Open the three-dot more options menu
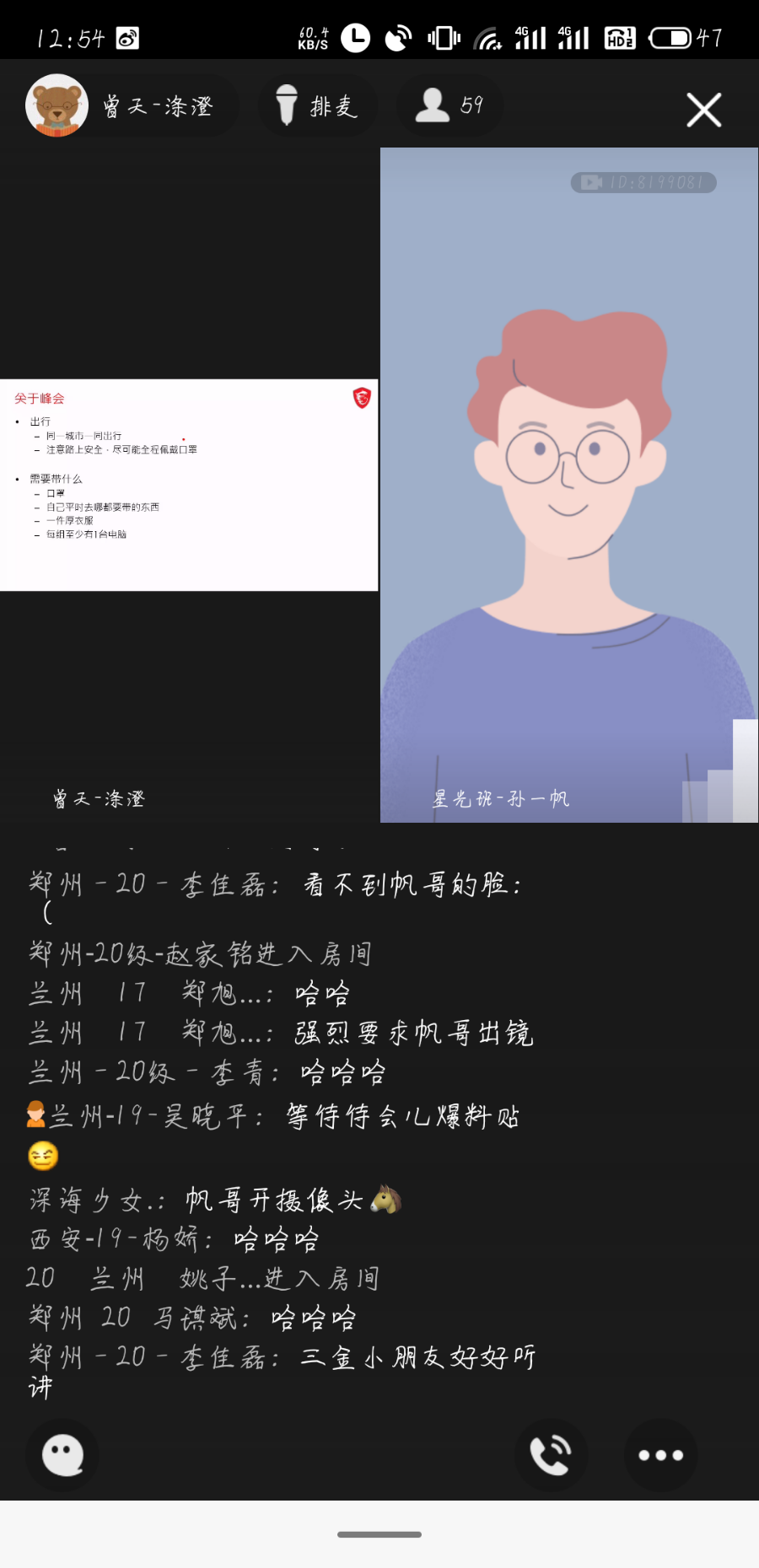Viewport: 759px width, 1568px height. pyautogui.click(x=660, y=1454)
